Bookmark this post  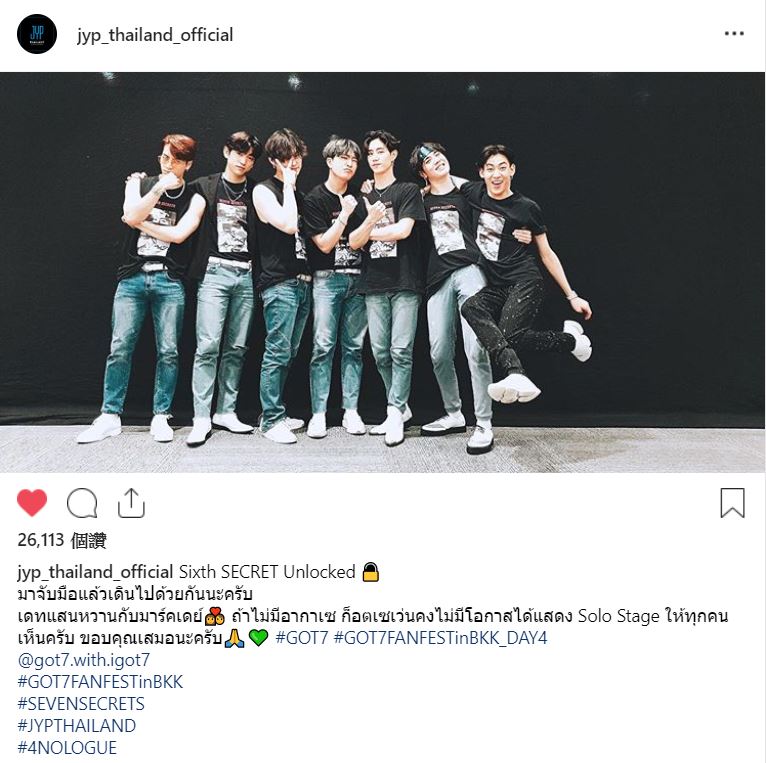coord(732,503)
